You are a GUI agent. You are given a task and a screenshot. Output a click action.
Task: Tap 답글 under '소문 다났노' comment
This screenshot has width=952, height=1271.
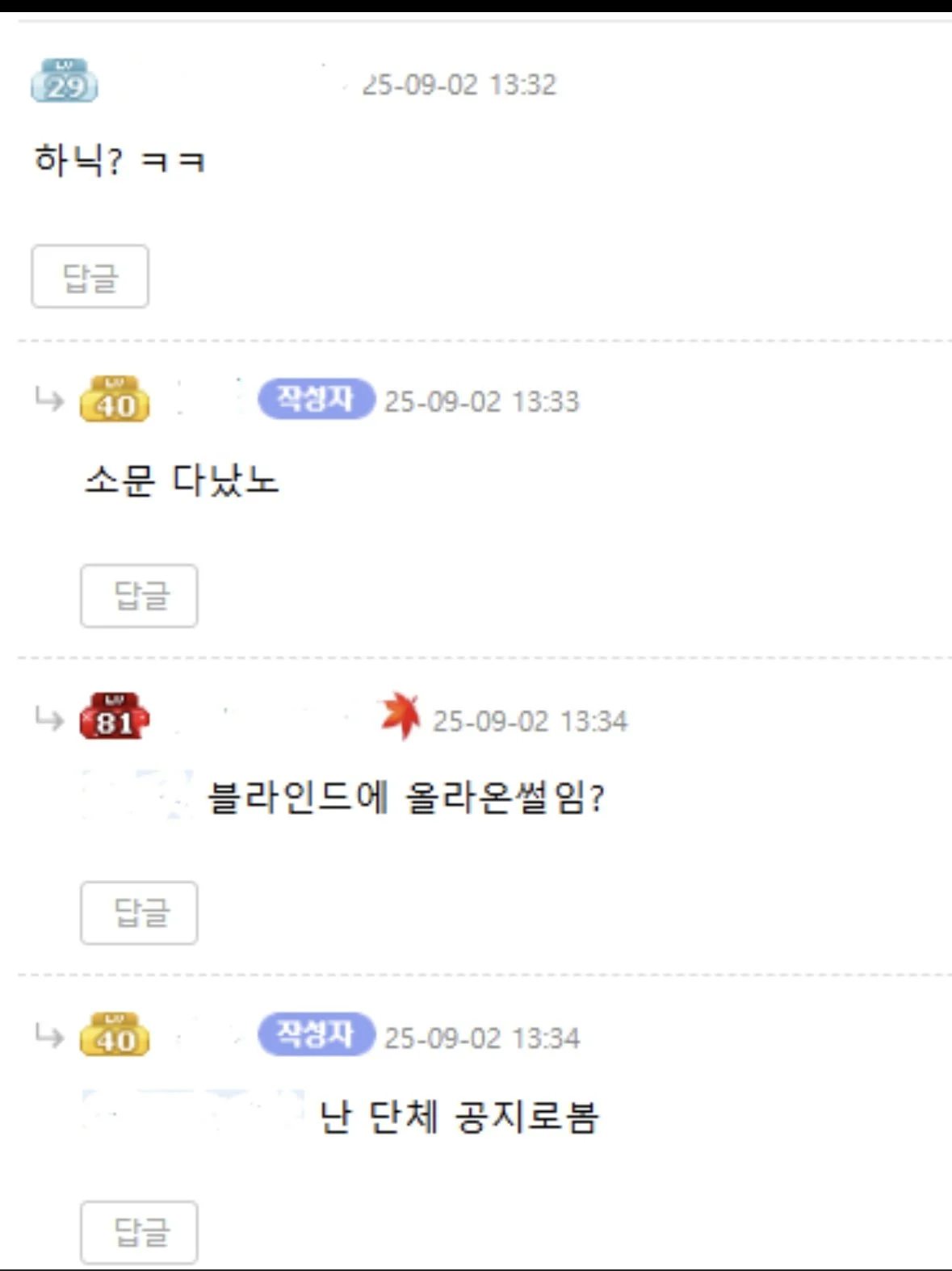click(139, 596)
